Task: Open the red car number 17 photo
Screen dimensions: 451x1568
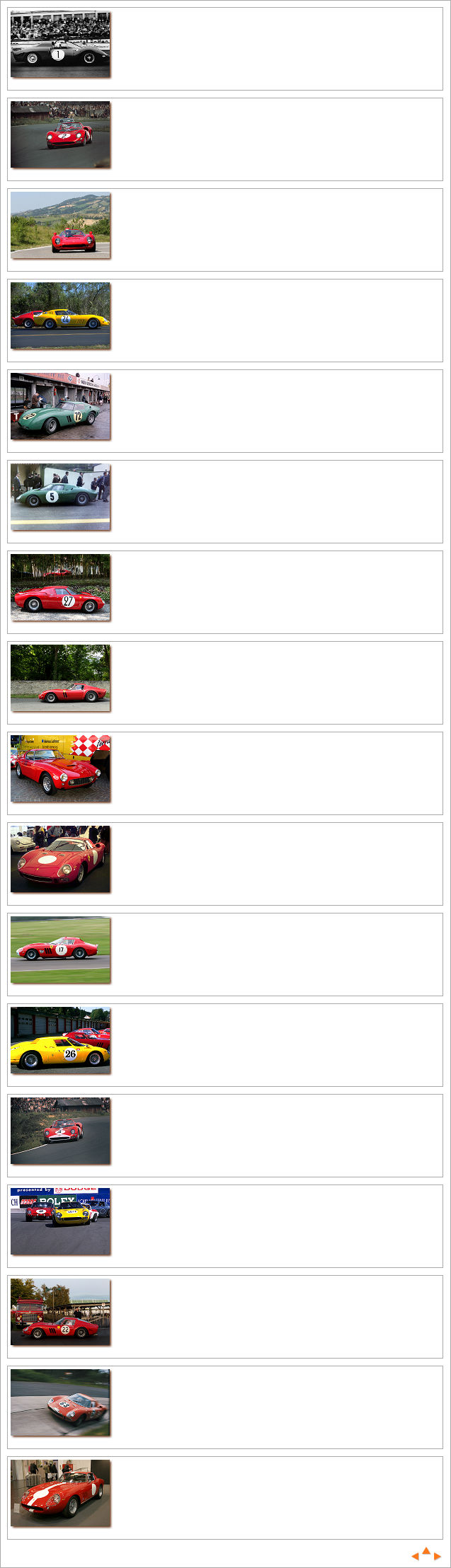Action: click(x=60, y=950)
